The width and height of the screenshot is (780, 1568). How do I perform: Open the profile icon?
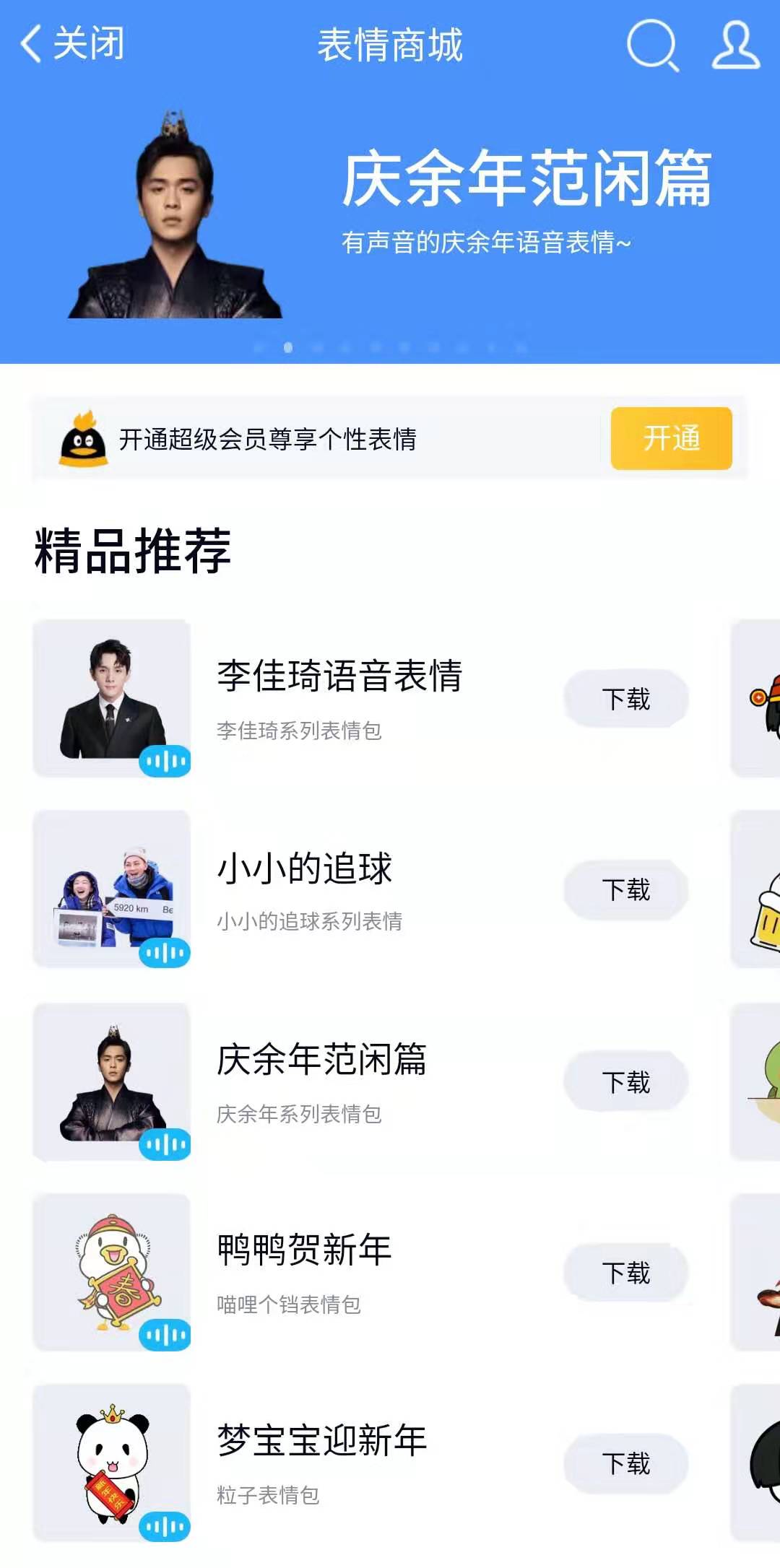click(735, 45)
